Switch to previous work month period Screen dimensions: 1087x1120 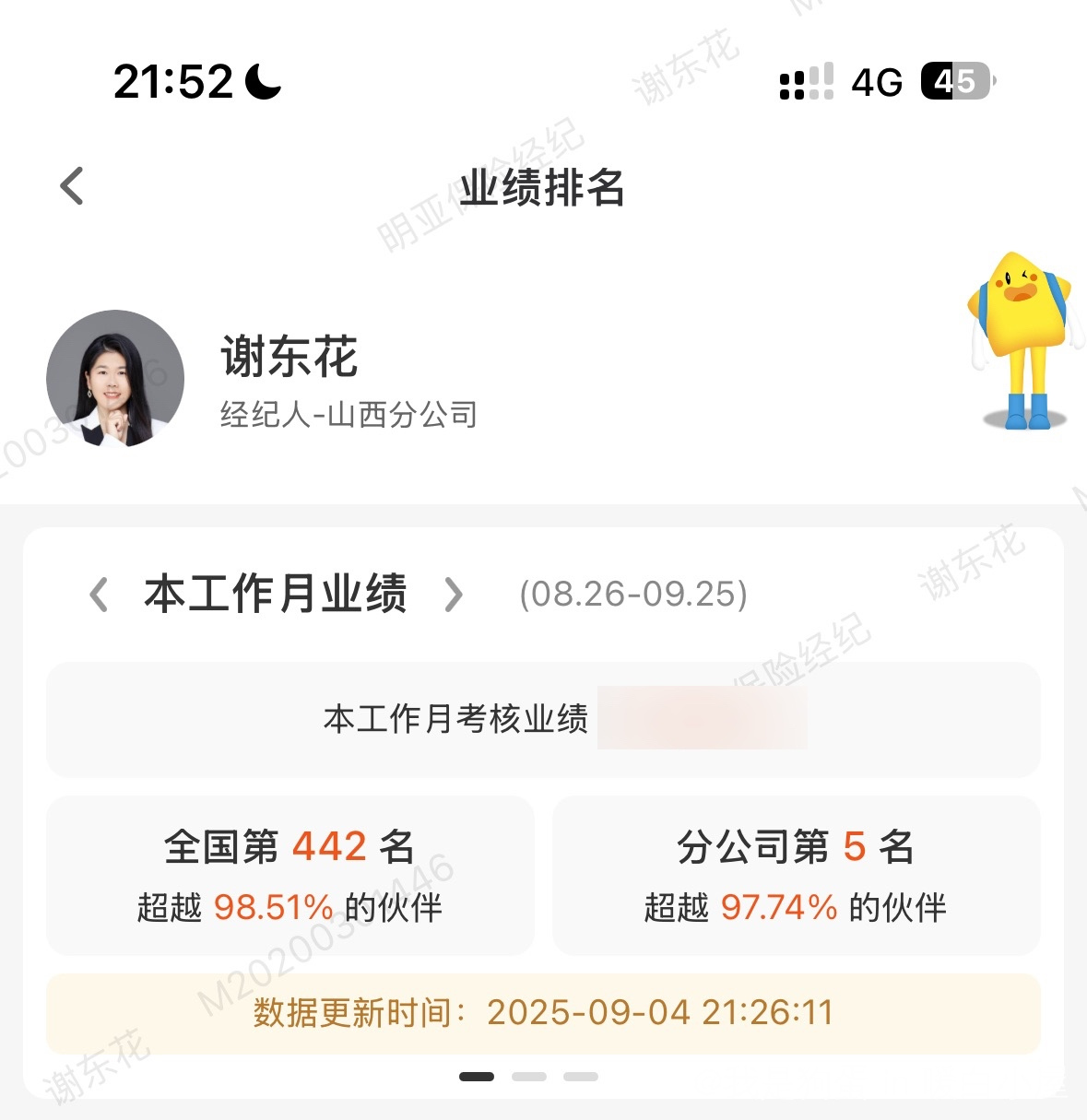(99, 595)
